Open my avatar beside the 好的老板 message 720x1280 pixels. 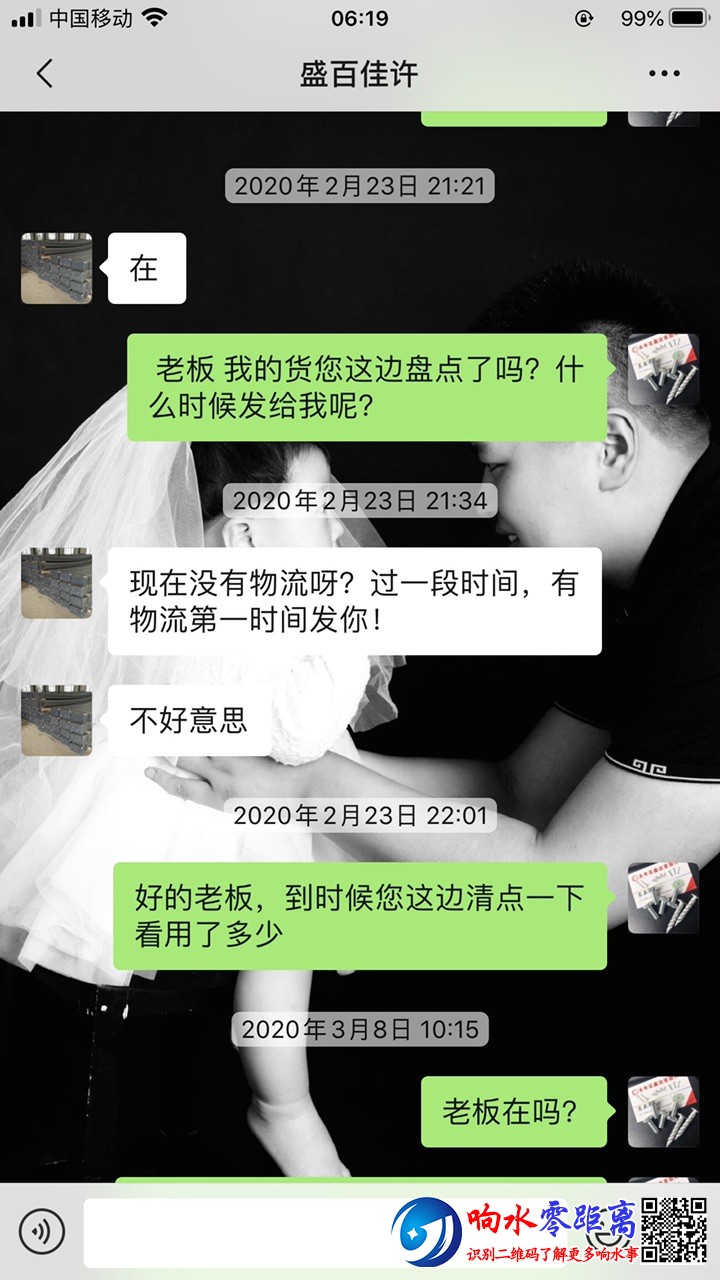click(x=663, y=898)
